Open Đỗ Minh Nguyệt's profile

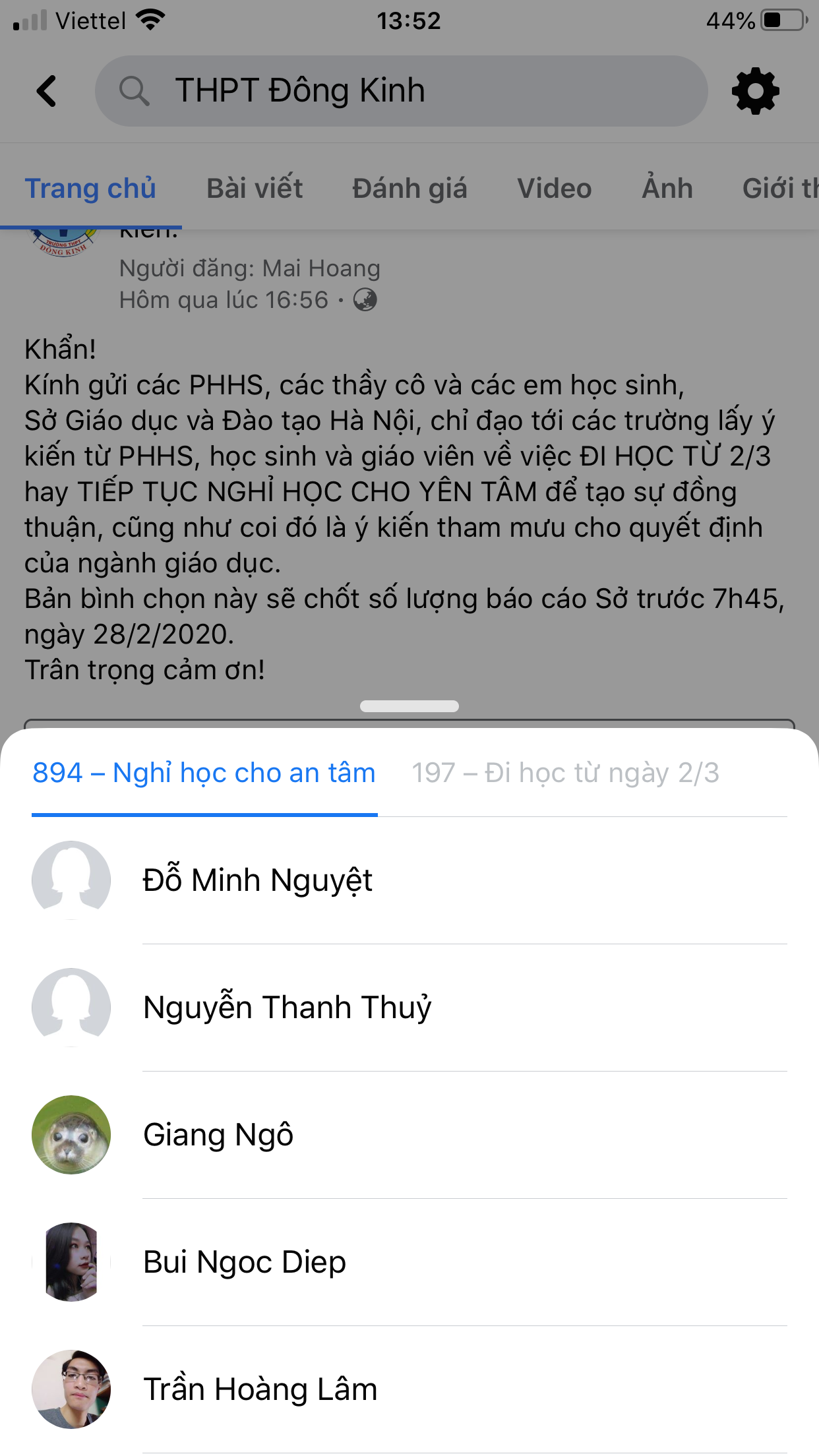coord(257,880)
